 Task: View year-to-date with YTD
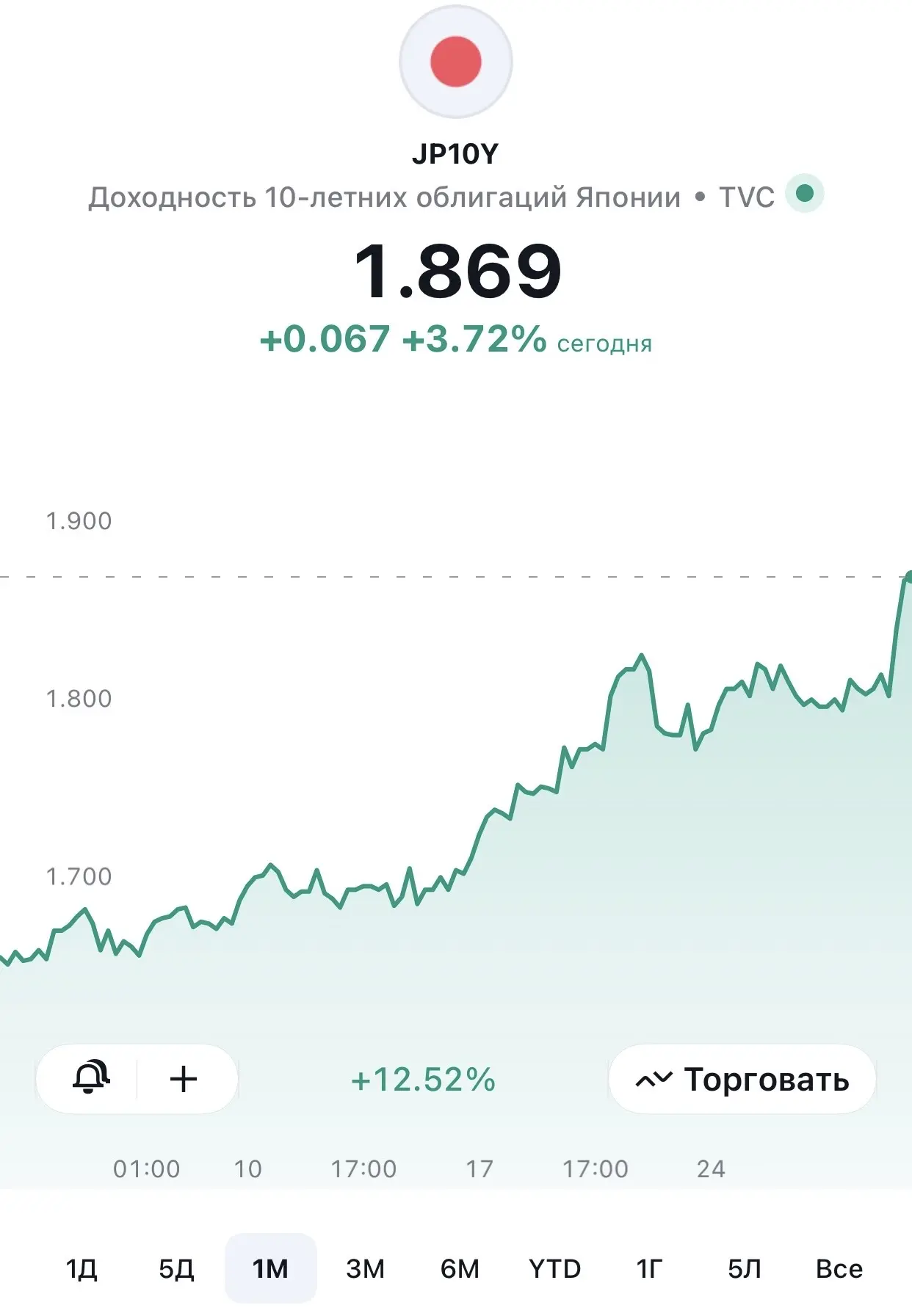[x=554, y=1269]
